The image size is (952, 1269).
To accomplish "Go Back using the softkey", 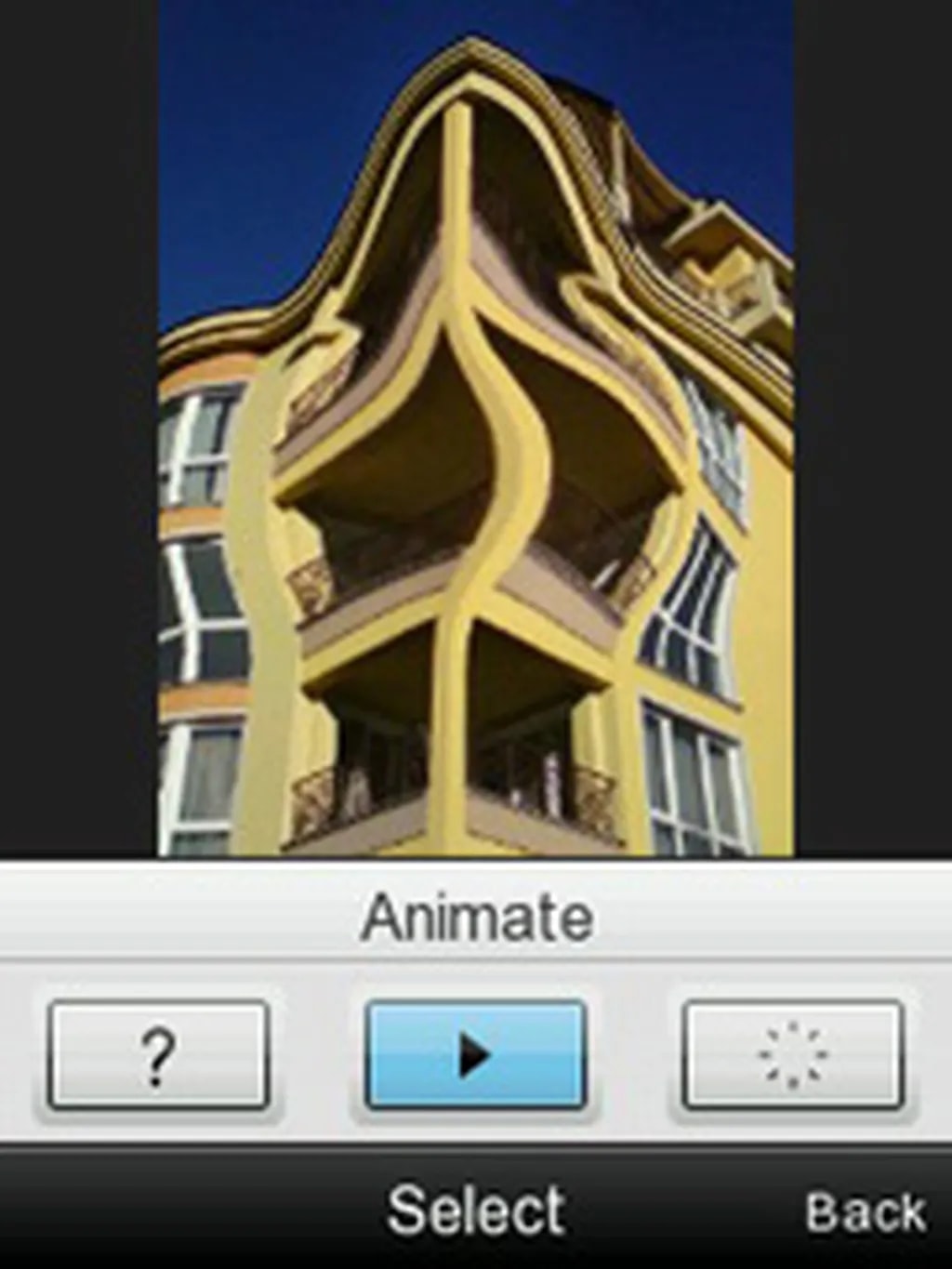I will click(x=865, y=1212).
